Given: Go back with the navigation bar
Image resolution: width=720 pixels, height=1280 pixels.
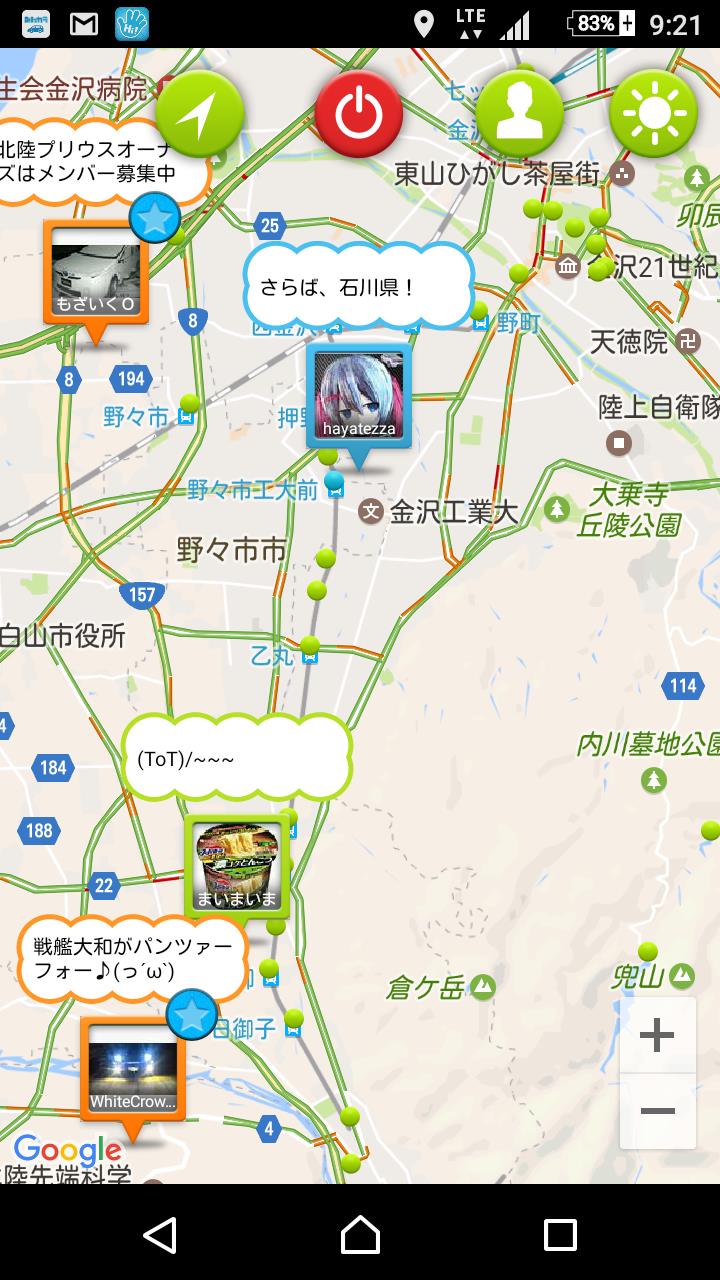Looking at the screenshot, I should [x=160, y=1235].
